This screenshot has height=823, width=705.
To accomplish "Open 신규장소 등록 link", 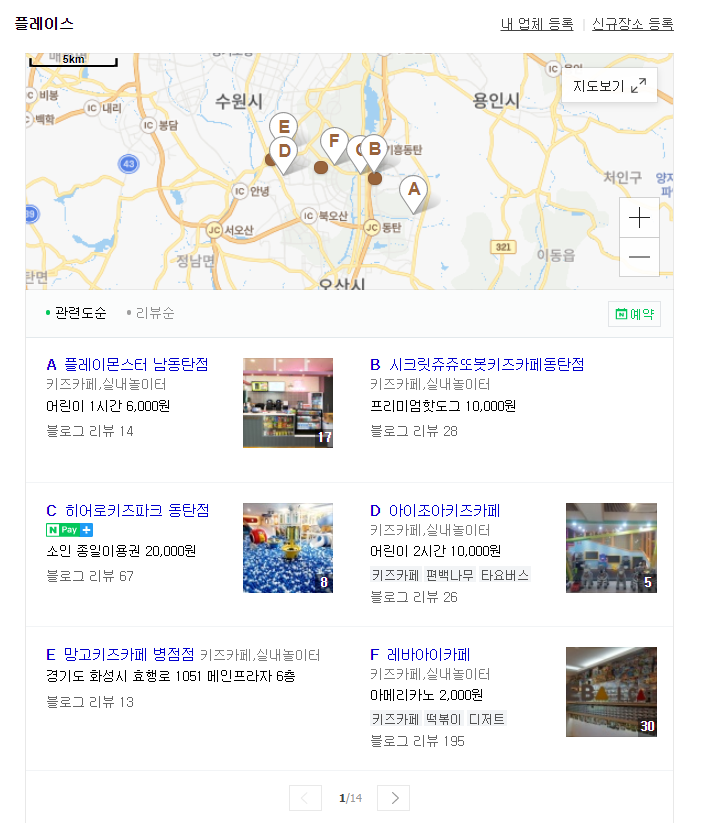I will pos(632,24).
